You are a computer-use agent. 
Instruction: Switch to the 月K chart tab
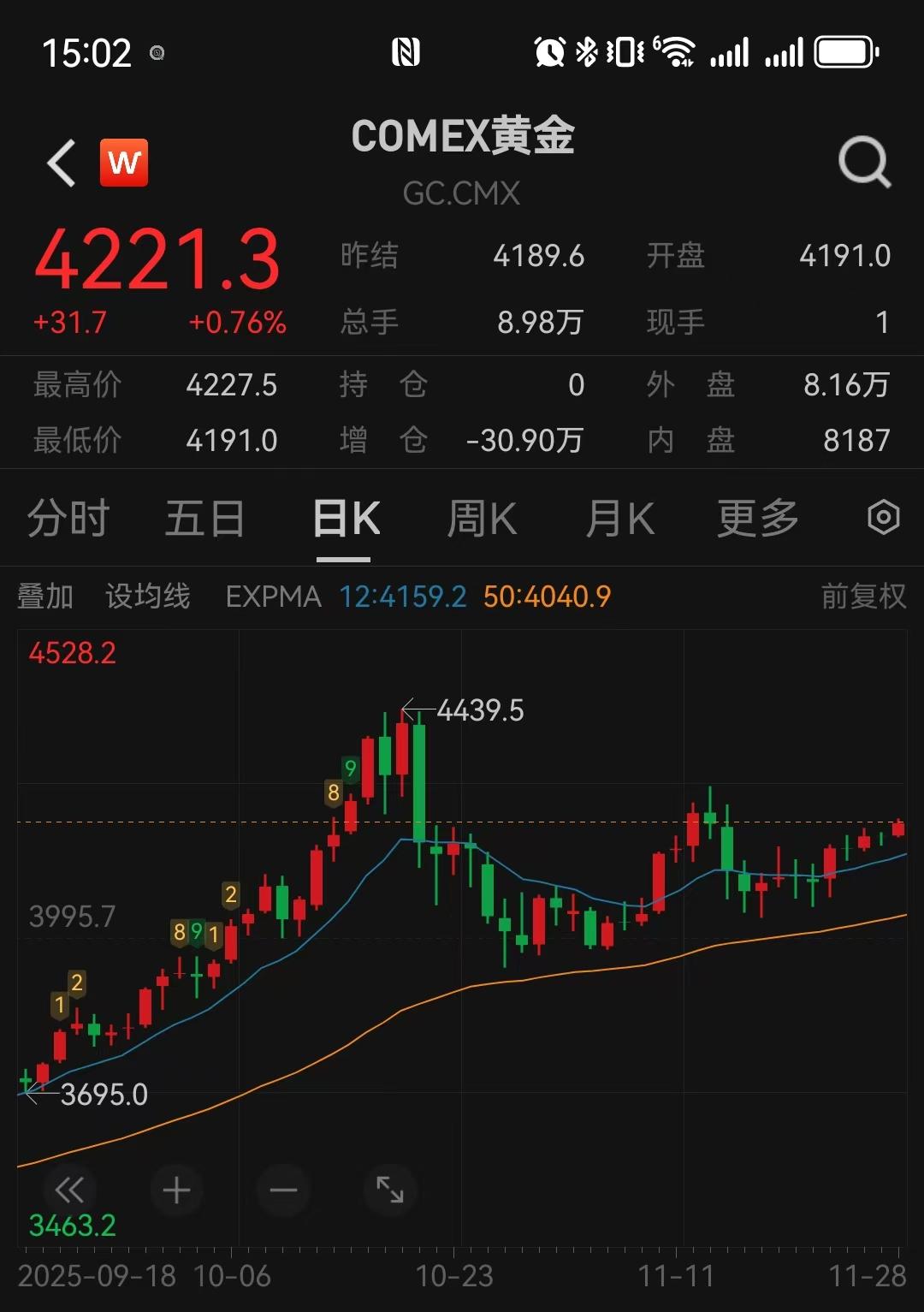pyautogui.click(x=619, y=519)
